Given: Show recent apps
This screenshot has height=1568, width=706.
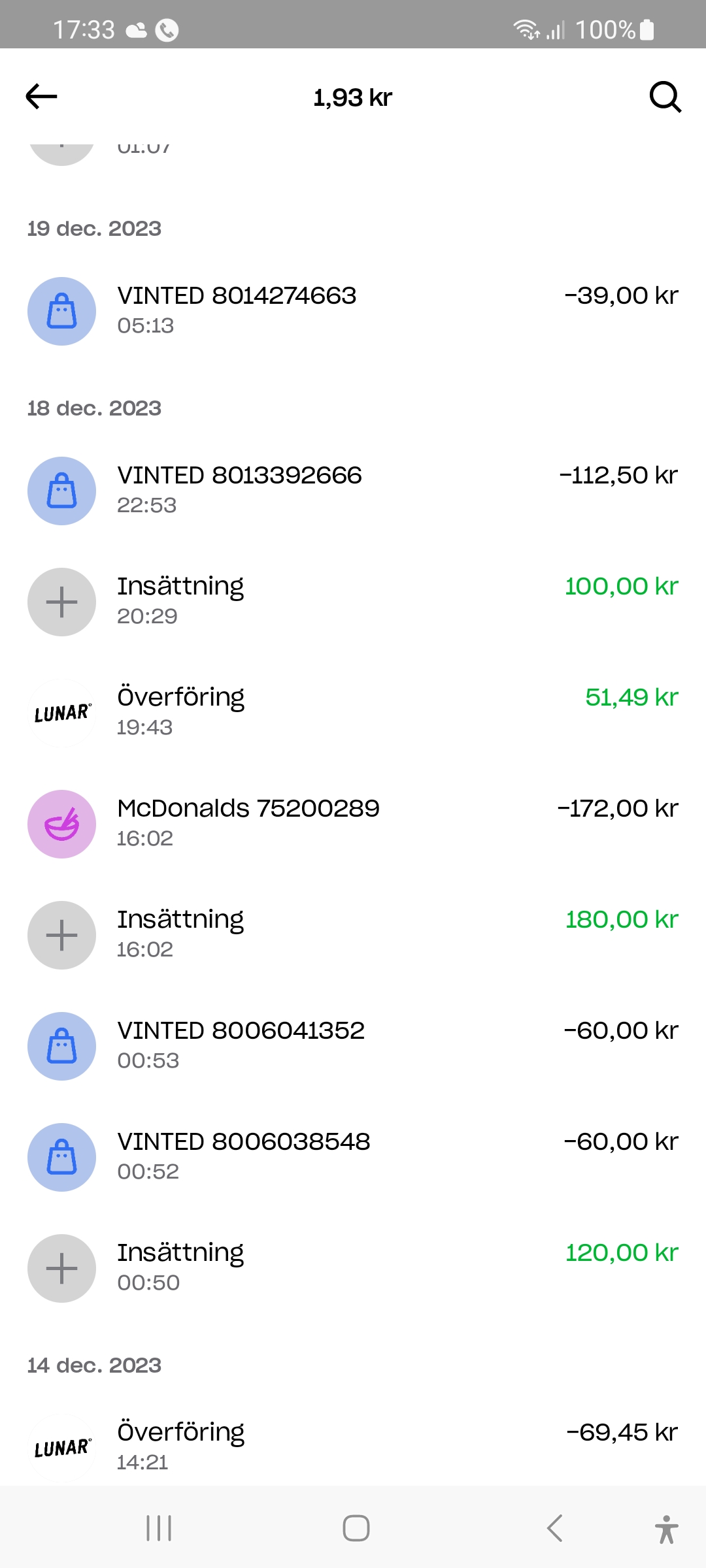Looking at the screenshot, I should pyautogui.click(x=159, y=1528).
